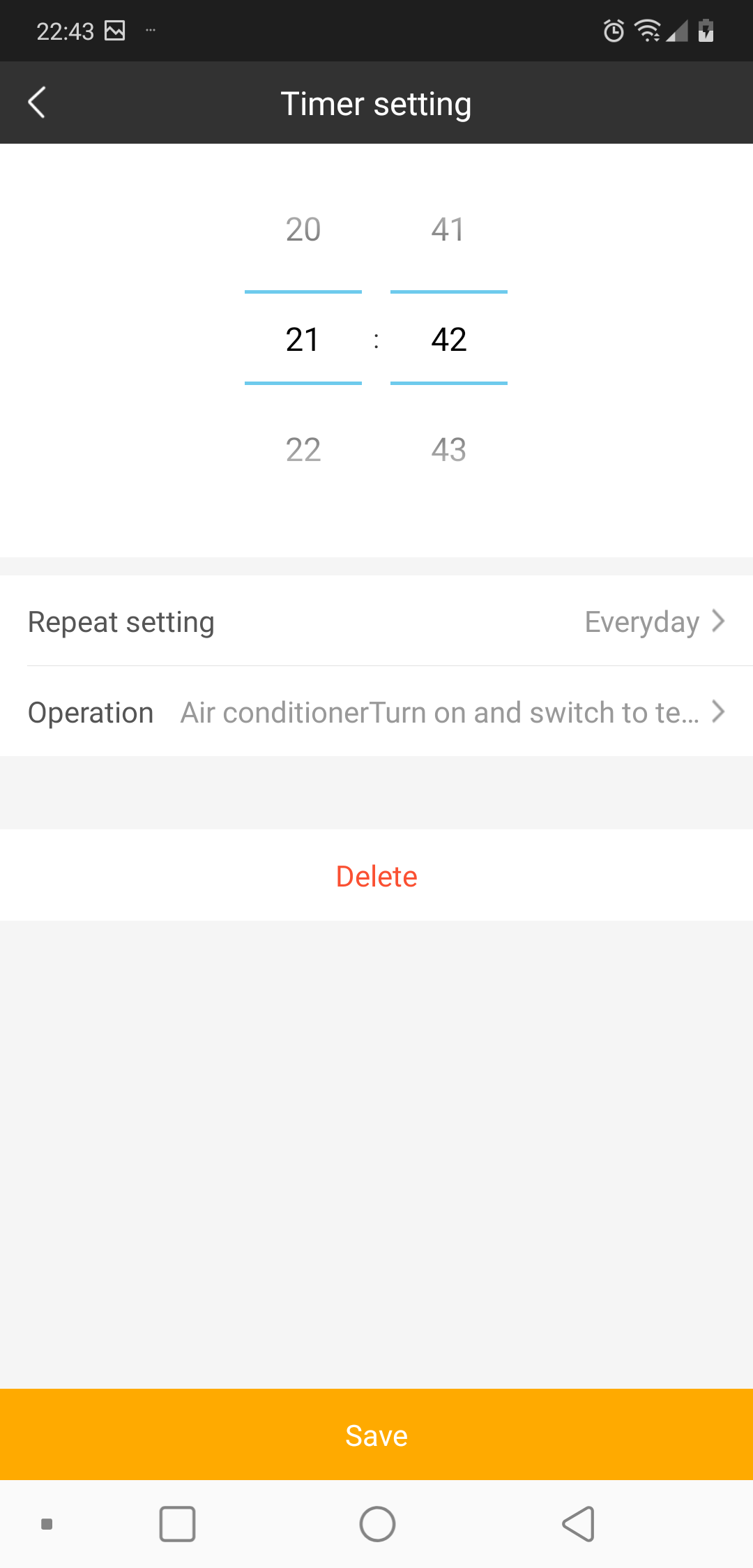Screen dimensions: 753x1568
Task: Select hour 20 in the picker
Action: click(x=303, y=229)
